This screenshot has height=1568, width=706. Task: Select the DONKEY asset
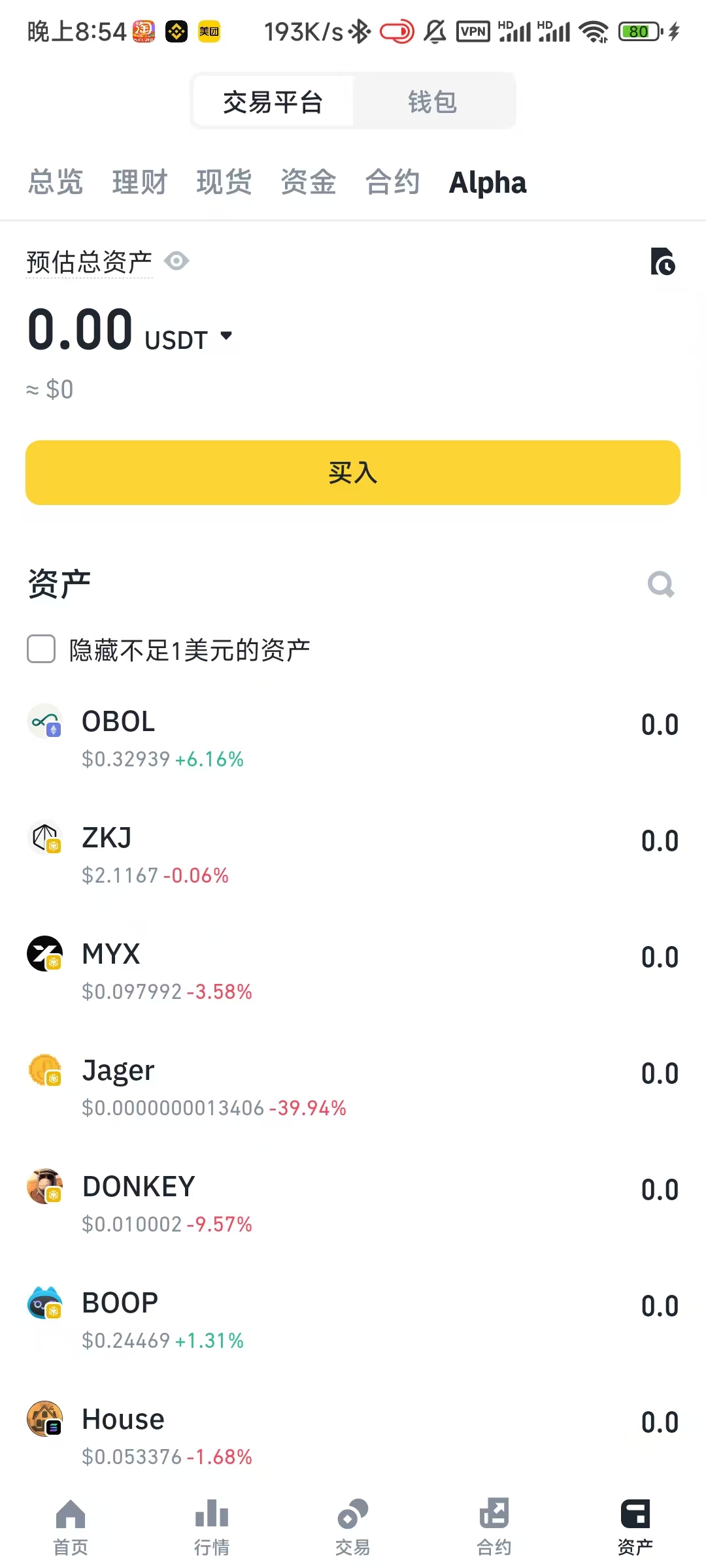(353, 1205)
